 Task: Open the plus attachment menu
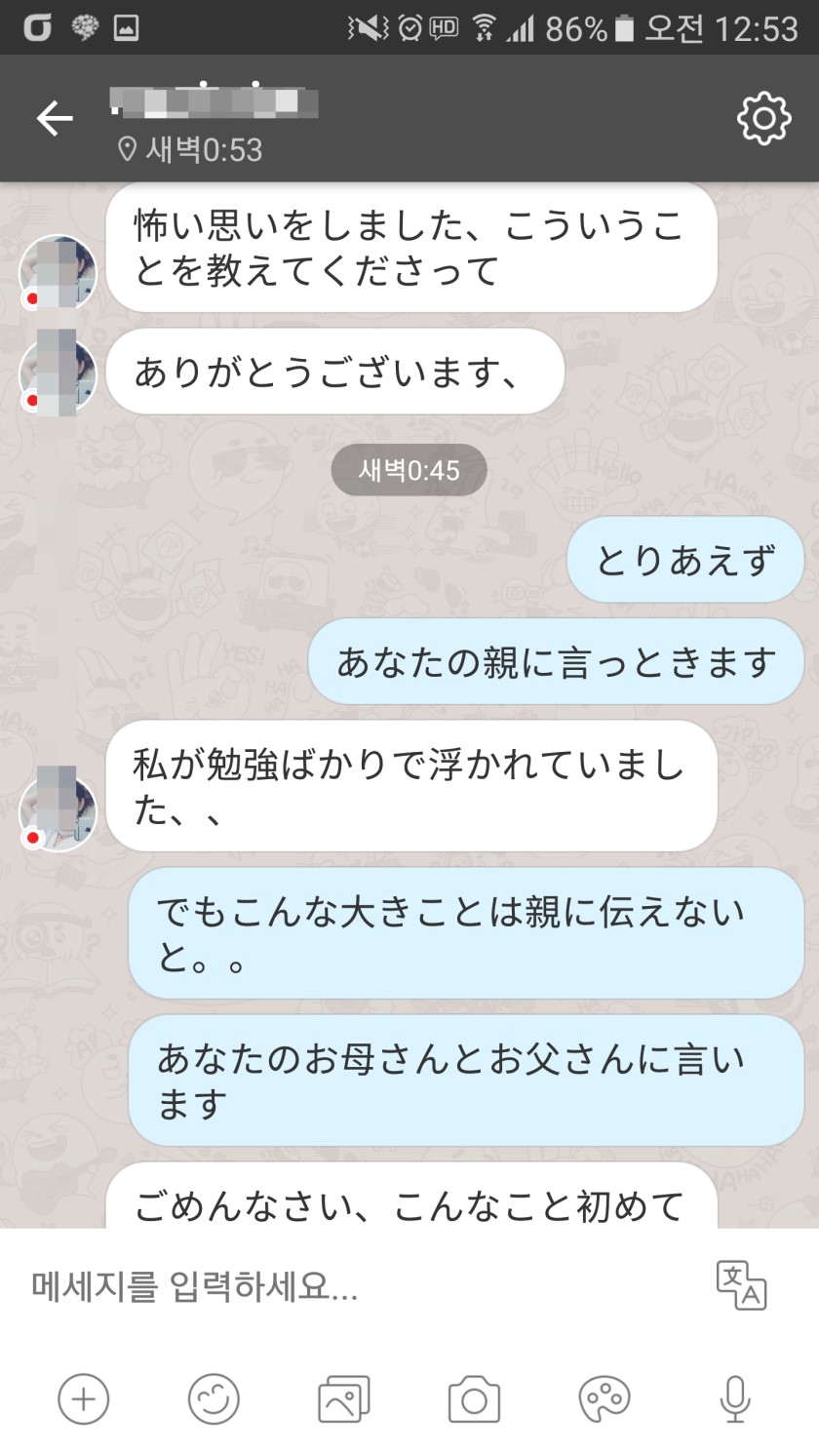click(x=84, y=1399)
